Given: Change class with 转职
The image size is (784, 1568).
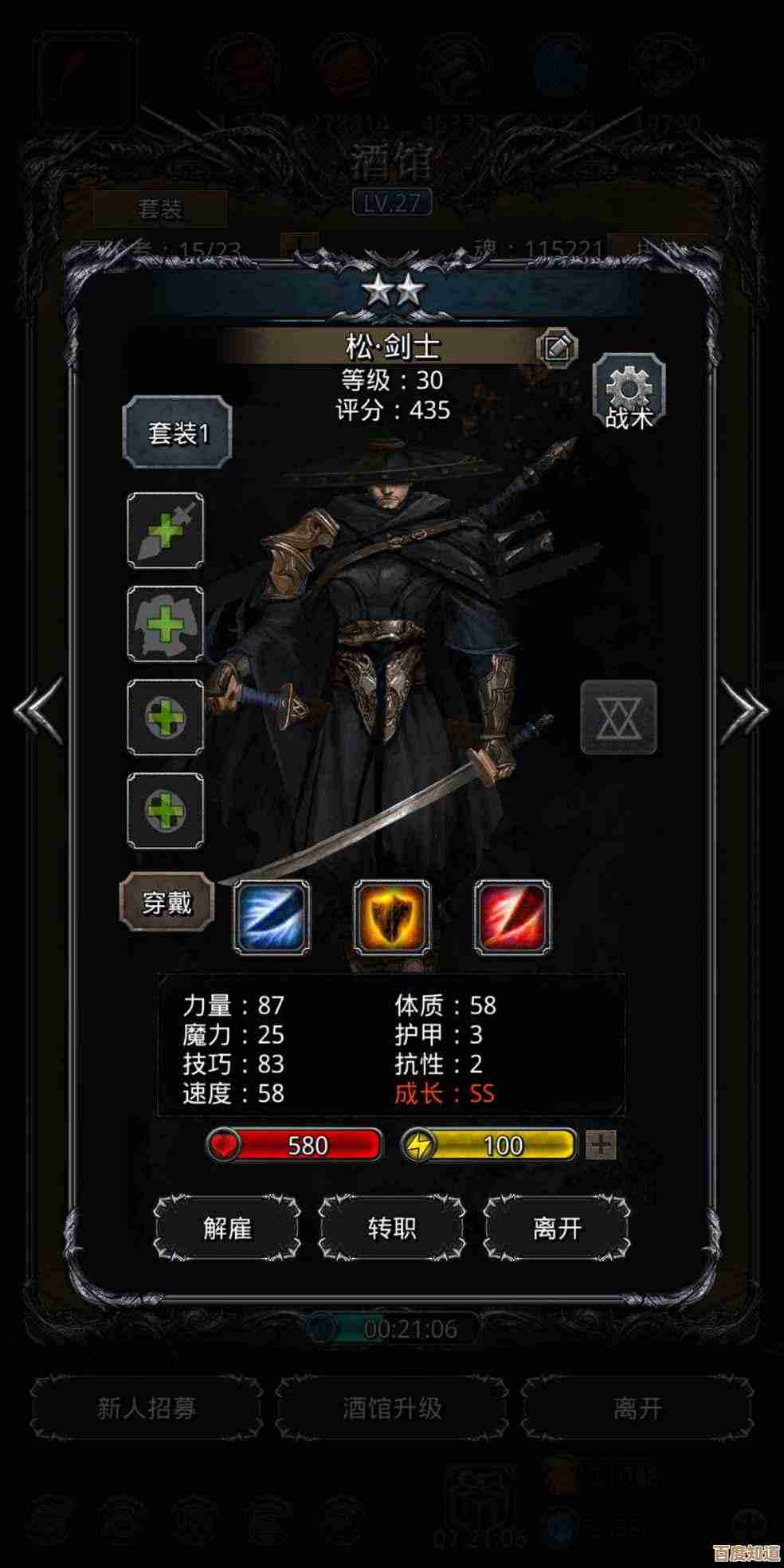Looking at the screenshot, I should coord(392,1228).
